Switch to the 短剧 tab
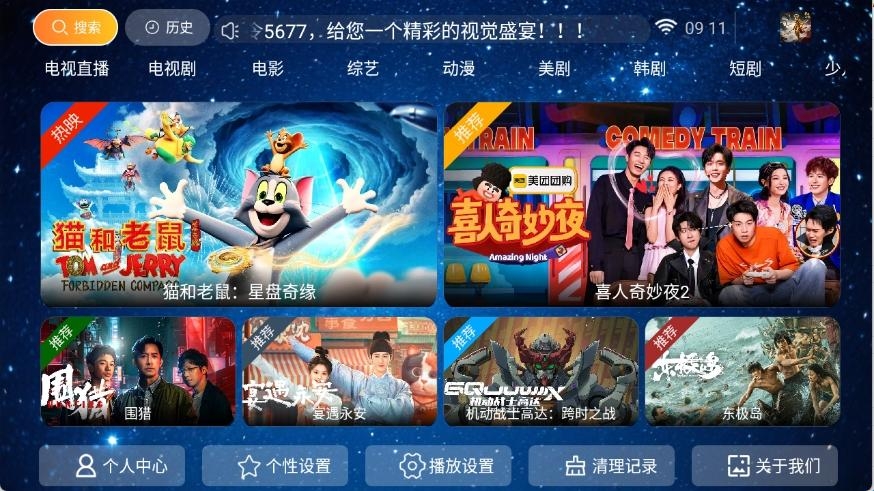This screenshot has height=491, width=874. (x=745, y=69)
